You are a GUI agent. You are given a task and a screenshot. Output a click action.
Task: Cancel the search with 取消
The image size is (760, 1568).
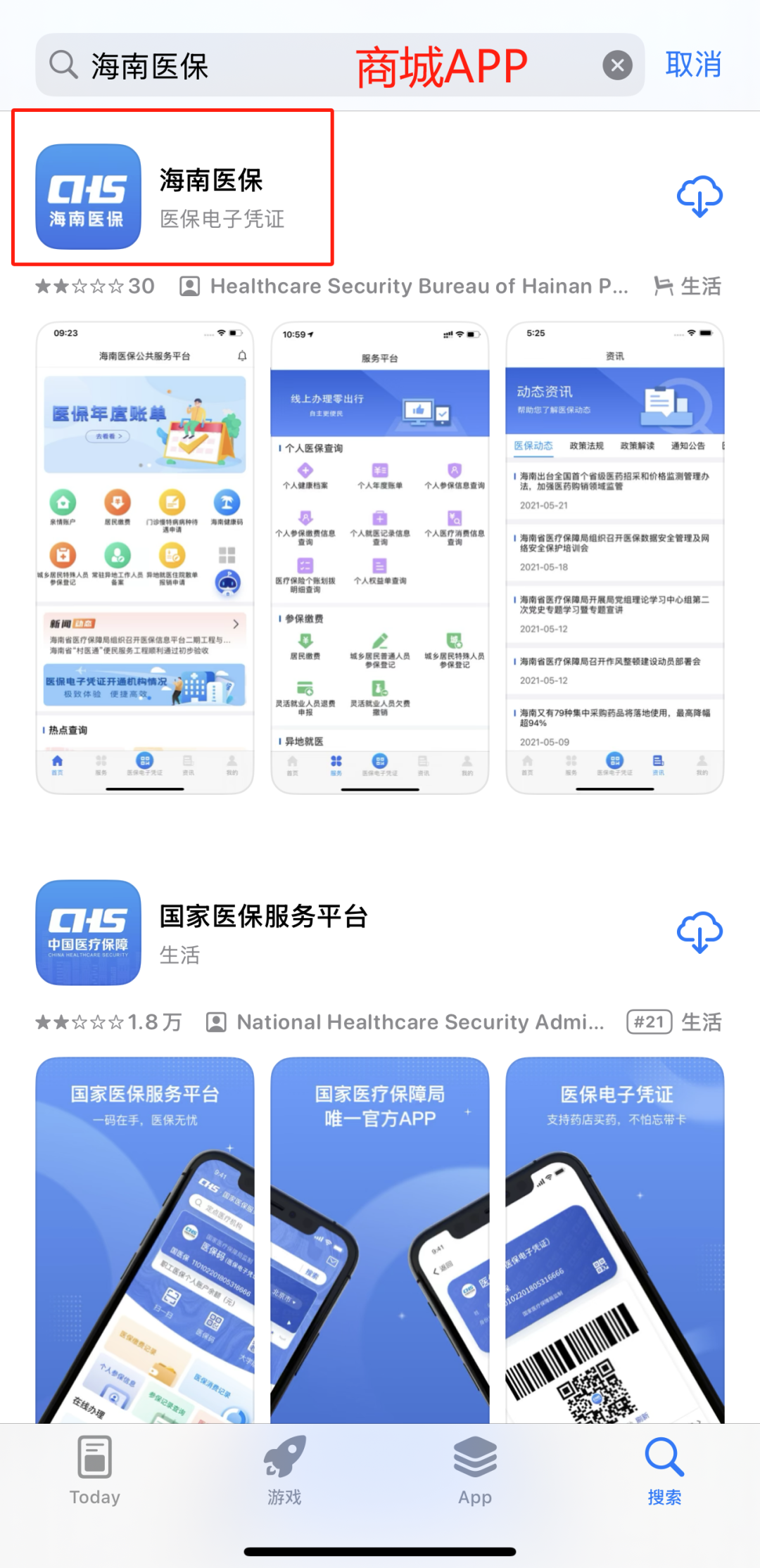tap(693, 65)
